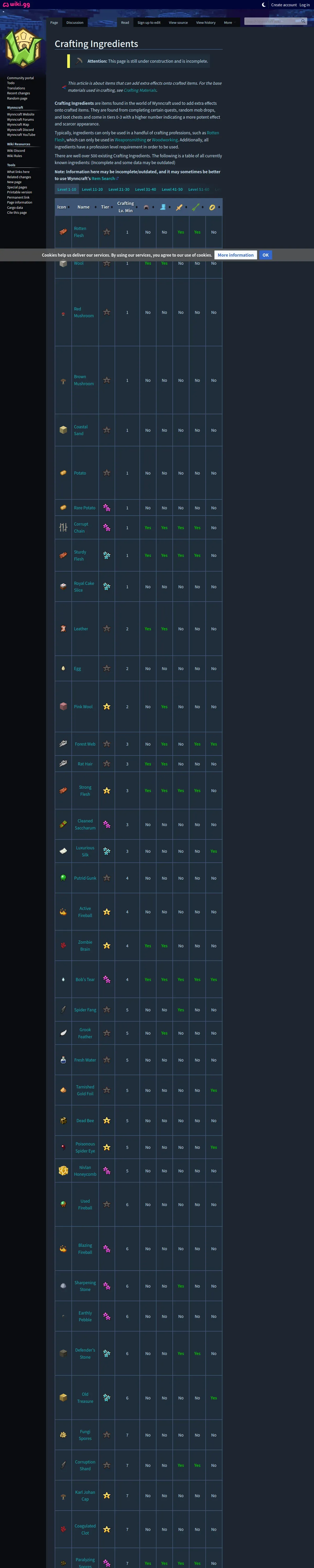Image resolution: width=314 pixels, height=1568 pixels.
Task: Sort table by Name column
Action: click(83, 207)
